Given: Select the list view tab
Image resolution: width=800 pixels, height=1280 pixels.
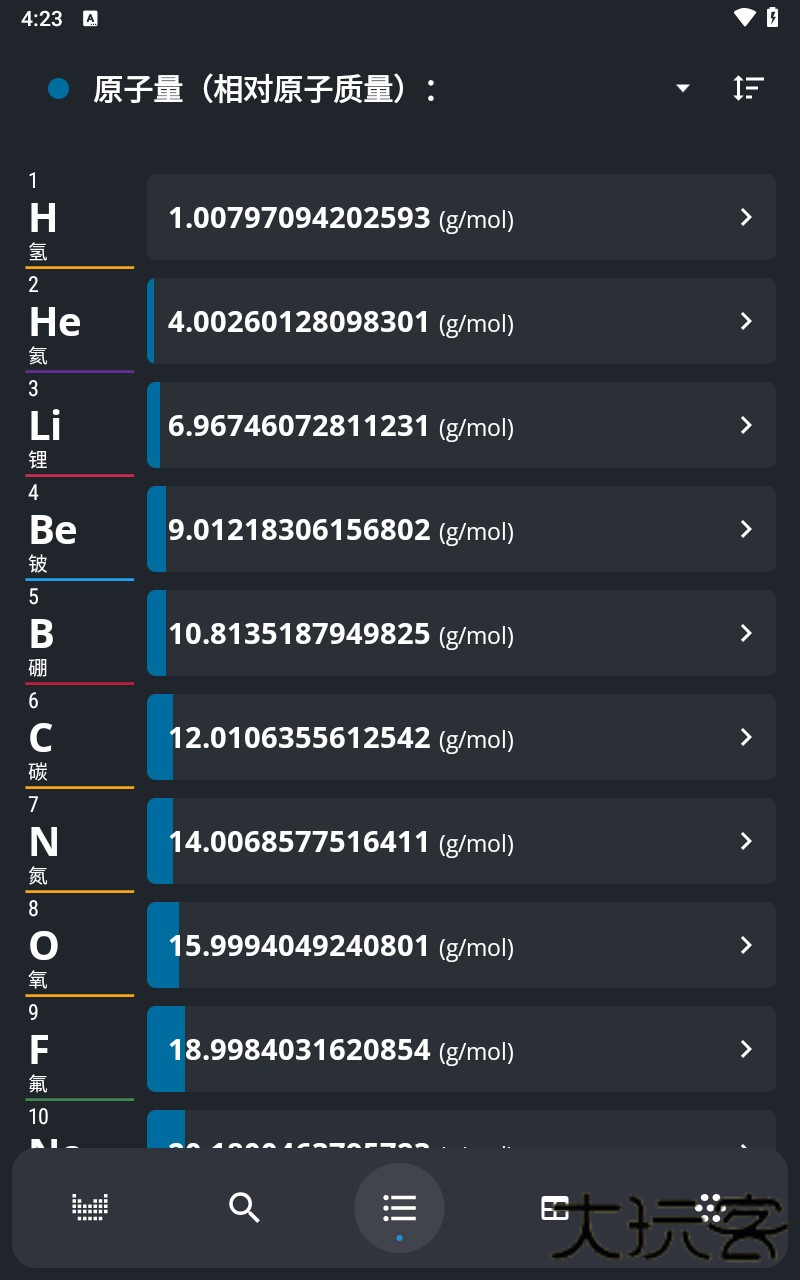Looking at the screenshot, I should (399, 1208).
